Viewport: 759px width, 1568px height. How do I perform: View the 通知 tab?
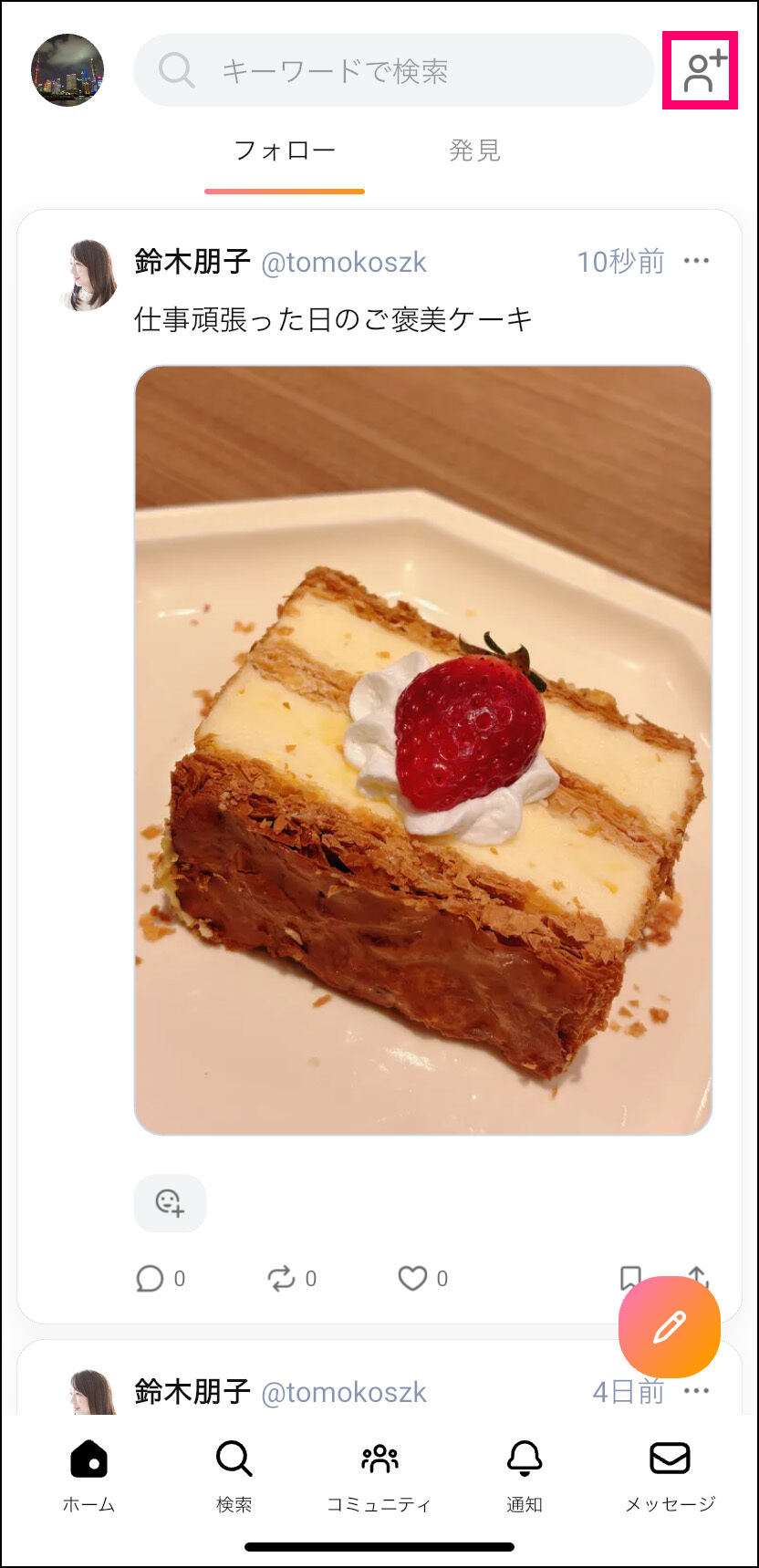click(x=525, y=1476)
